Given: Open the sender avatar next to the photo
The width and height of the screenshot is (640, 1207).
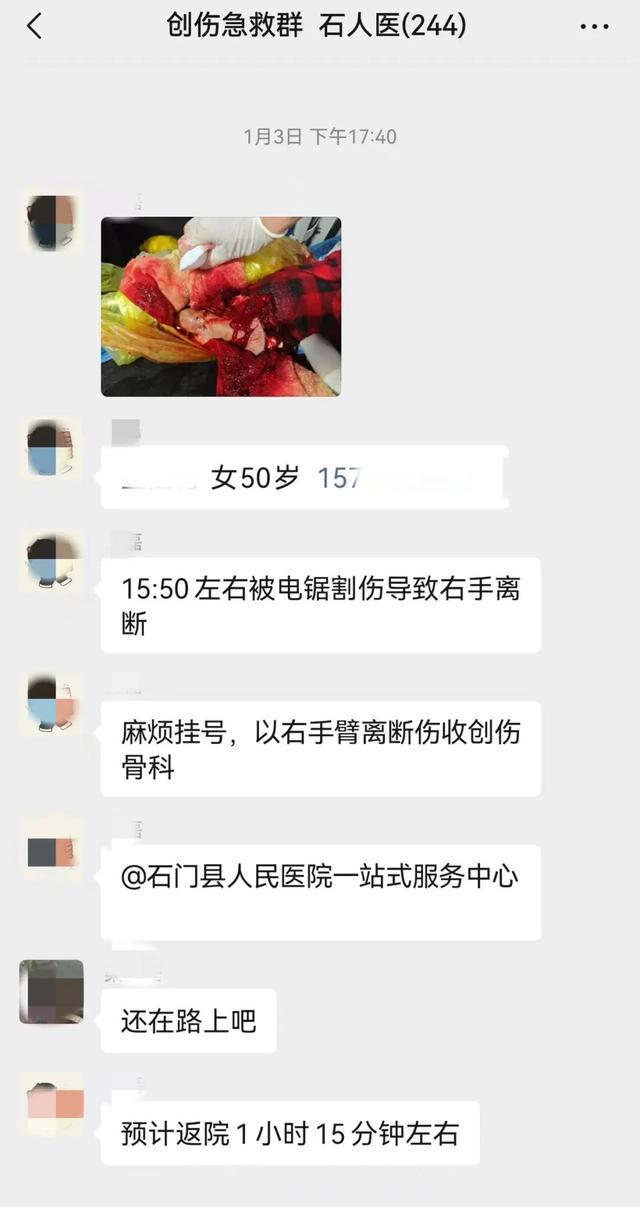Looking at the screenshot, I should point(52,221).
